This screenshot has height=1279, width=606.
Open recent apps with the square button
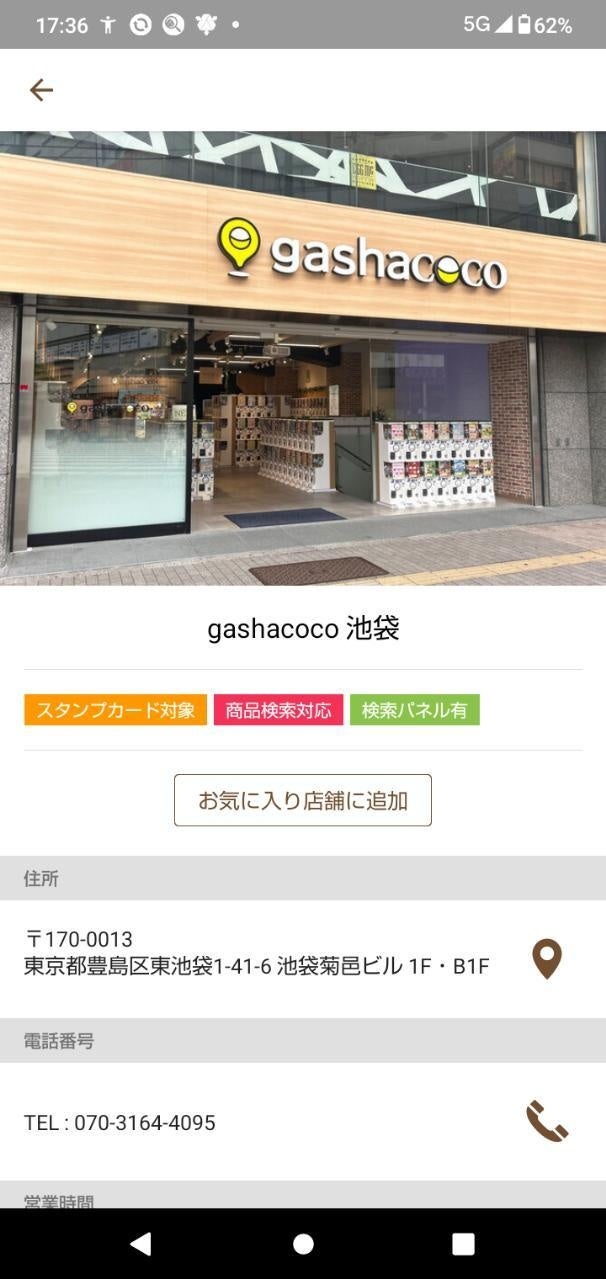point(463,1243)
